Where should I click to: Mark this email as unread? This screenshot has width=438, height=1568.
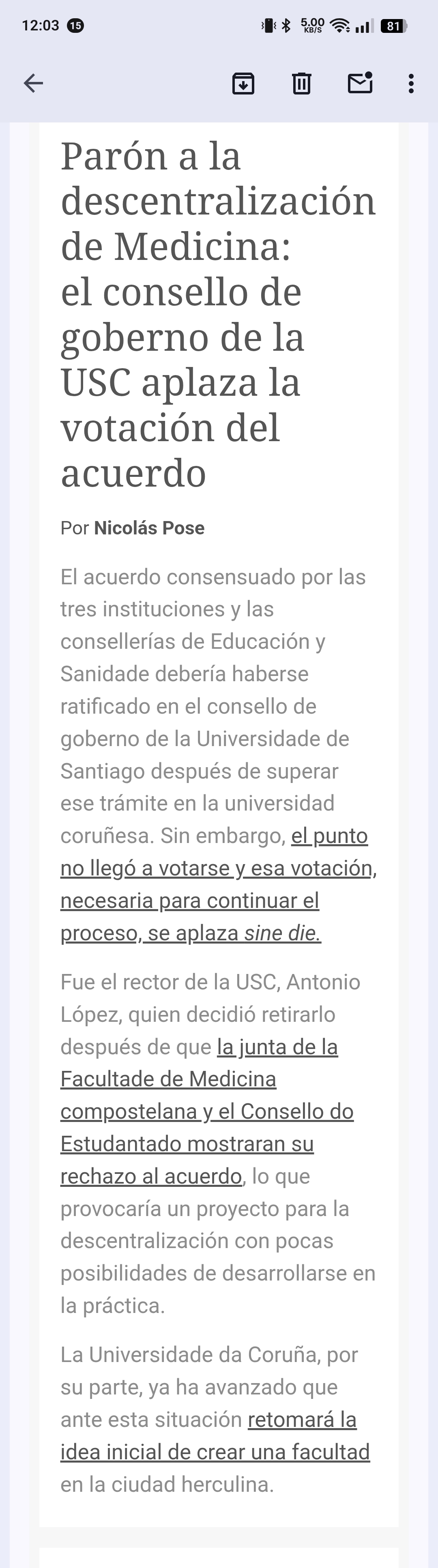pyautogui.click(x=360, y=83)
